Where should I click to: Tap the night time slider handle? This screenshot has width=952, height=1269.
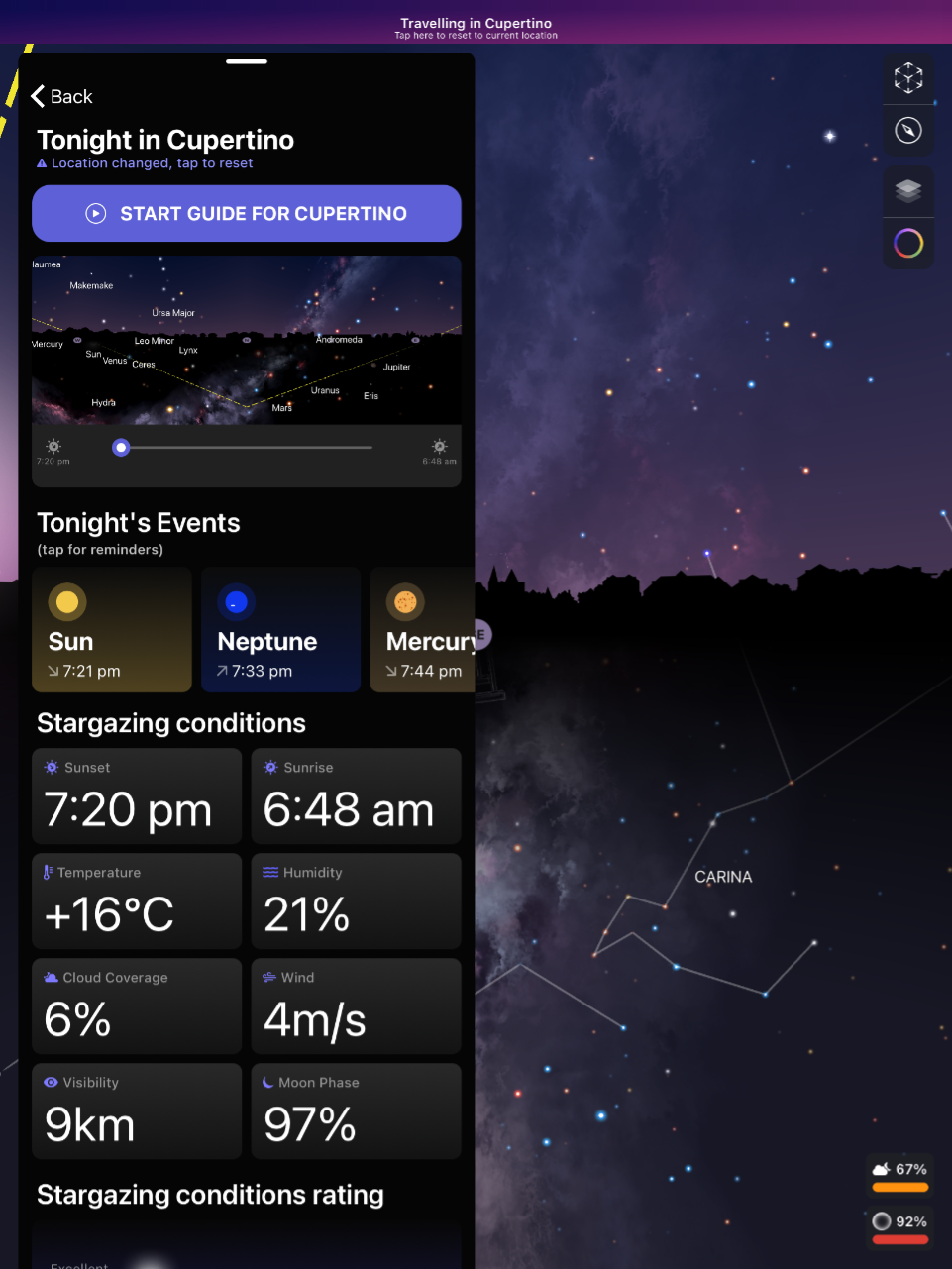coord(121,448)
